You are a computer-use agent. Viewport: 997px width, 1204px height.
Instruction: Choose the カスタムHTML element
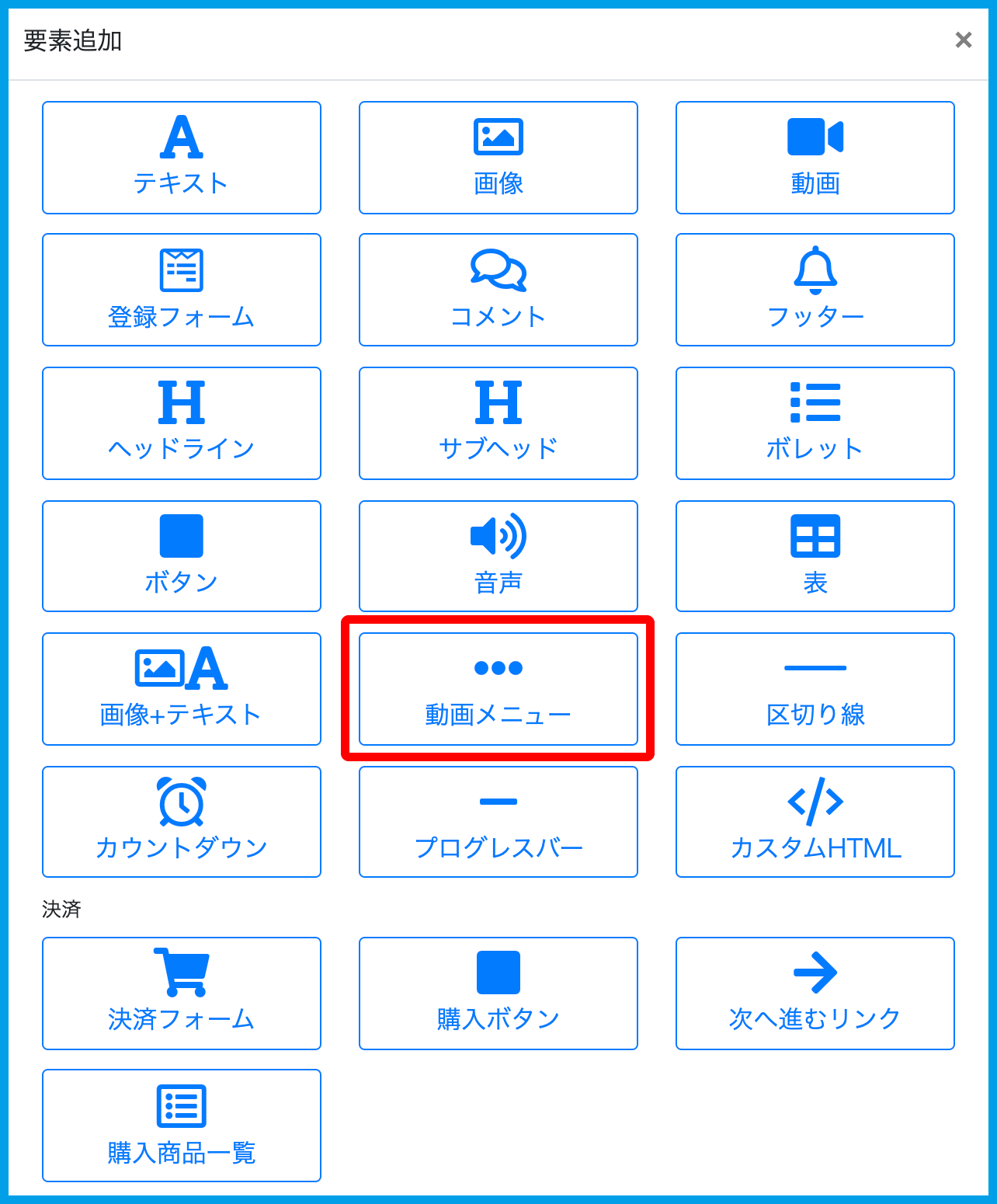[815, 822]
